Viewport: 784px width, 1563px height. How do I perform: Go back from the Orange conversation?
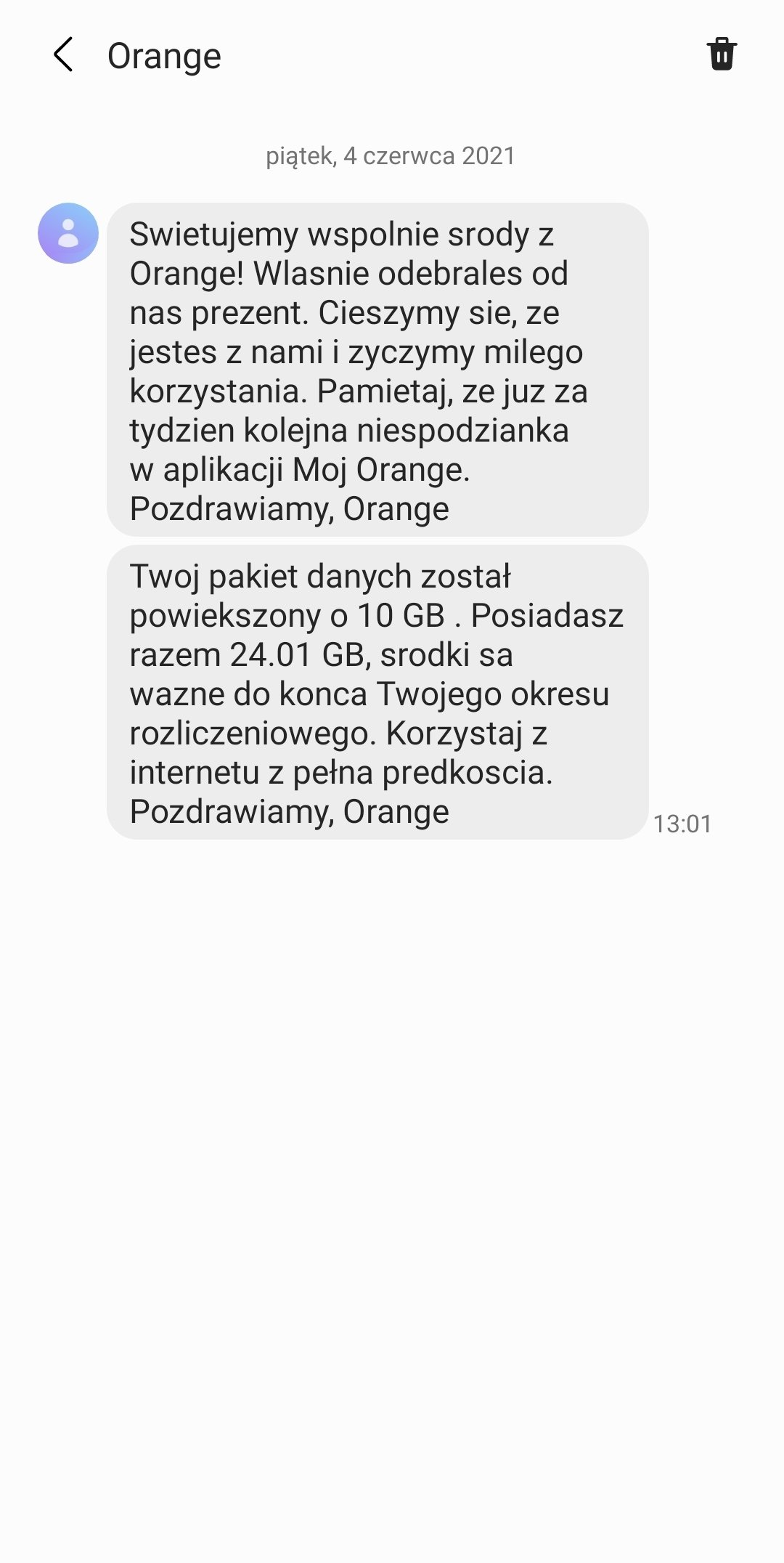coord(63,55)
